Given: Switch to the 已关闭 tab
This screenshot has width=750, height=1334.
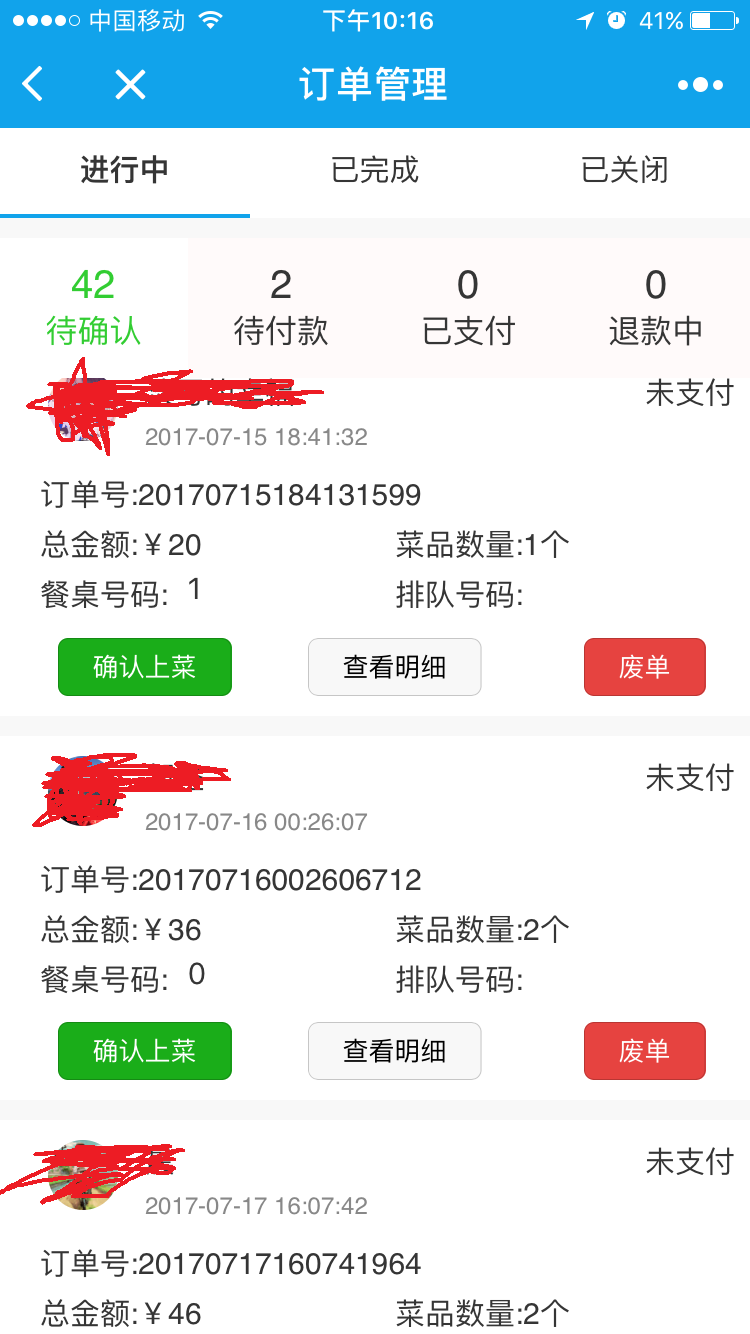Looking at the screenshot, I should click(x=625, y=170).
